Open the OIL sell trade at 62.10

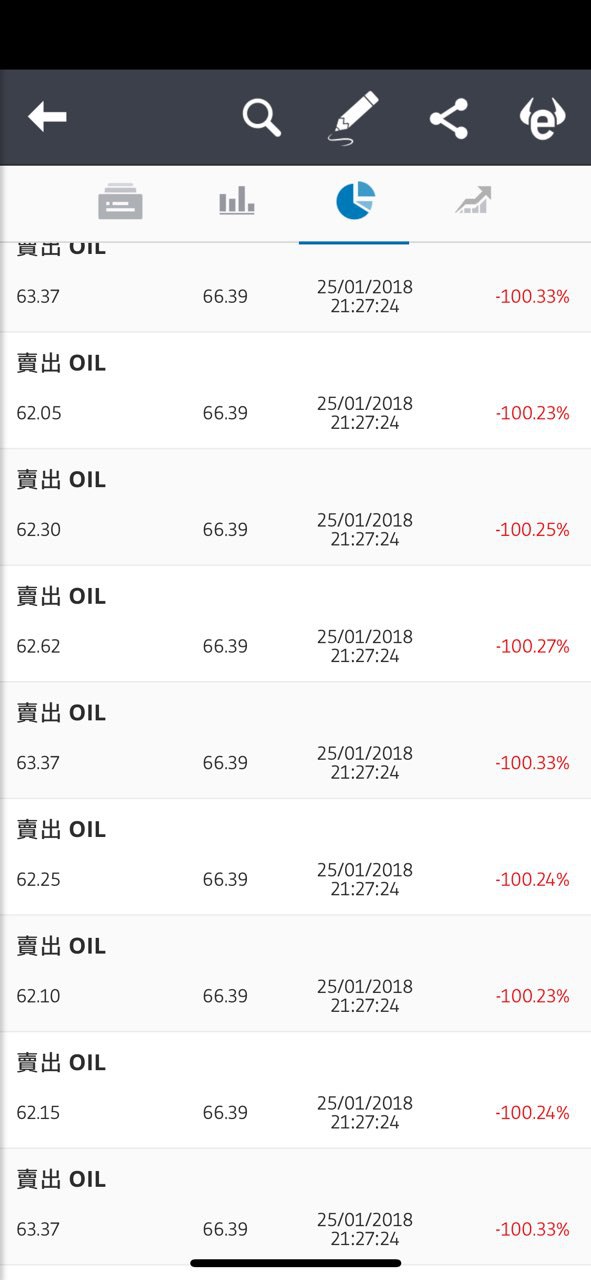pos(295,974)
